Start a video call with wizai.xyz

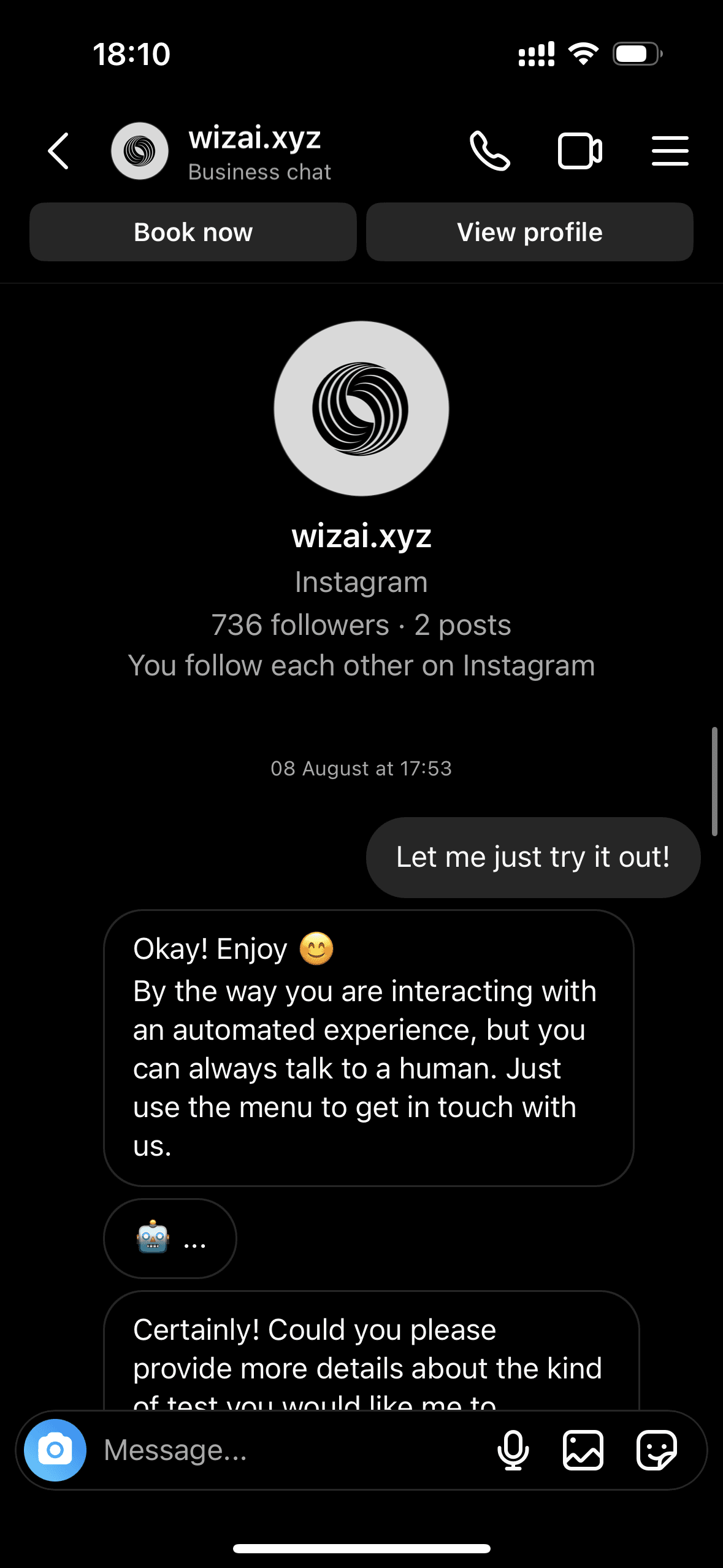(x=579, y=151)
